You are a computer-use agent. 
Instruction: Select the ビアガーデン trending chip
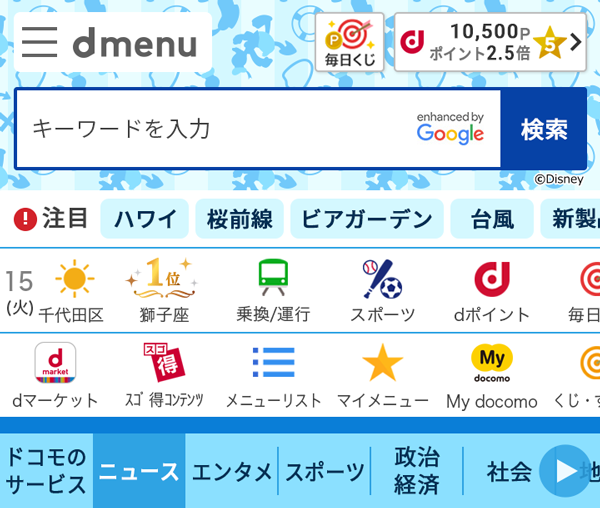366,218
